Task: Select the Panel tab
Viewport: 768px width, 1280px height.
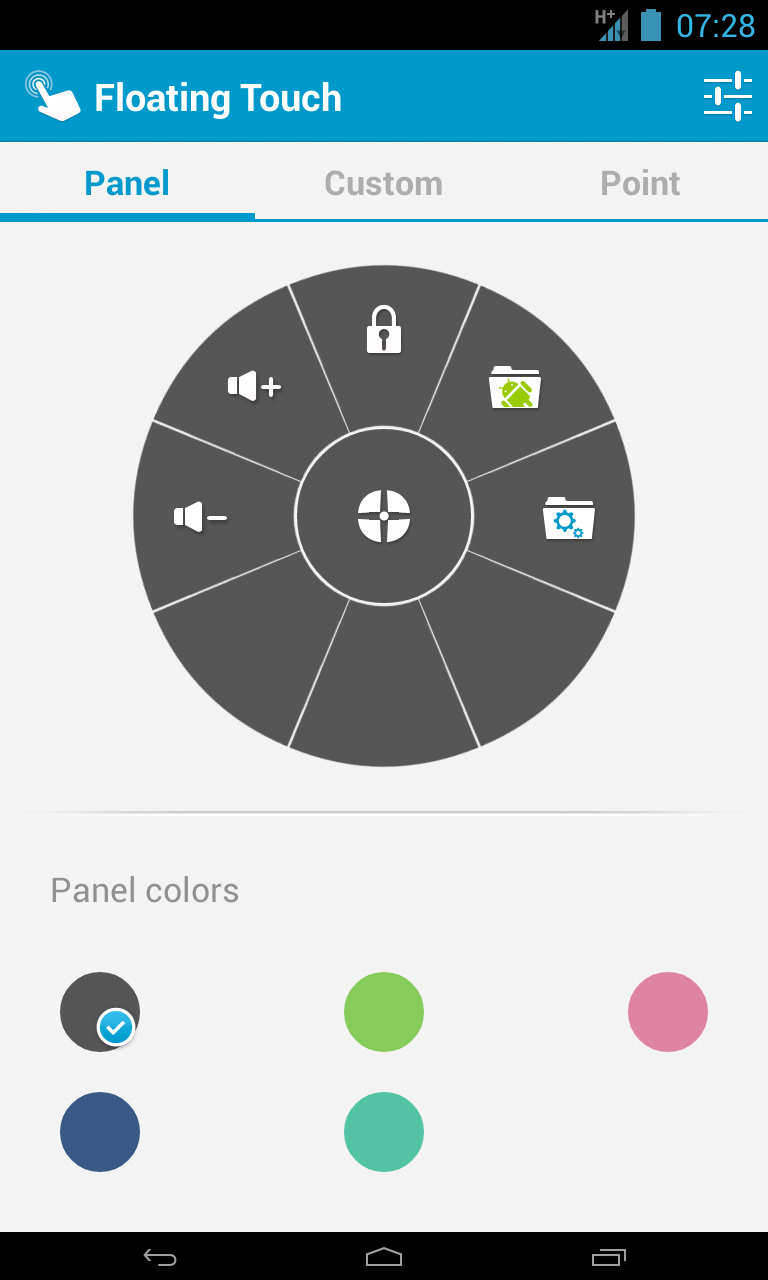Action: coord(127,183)
